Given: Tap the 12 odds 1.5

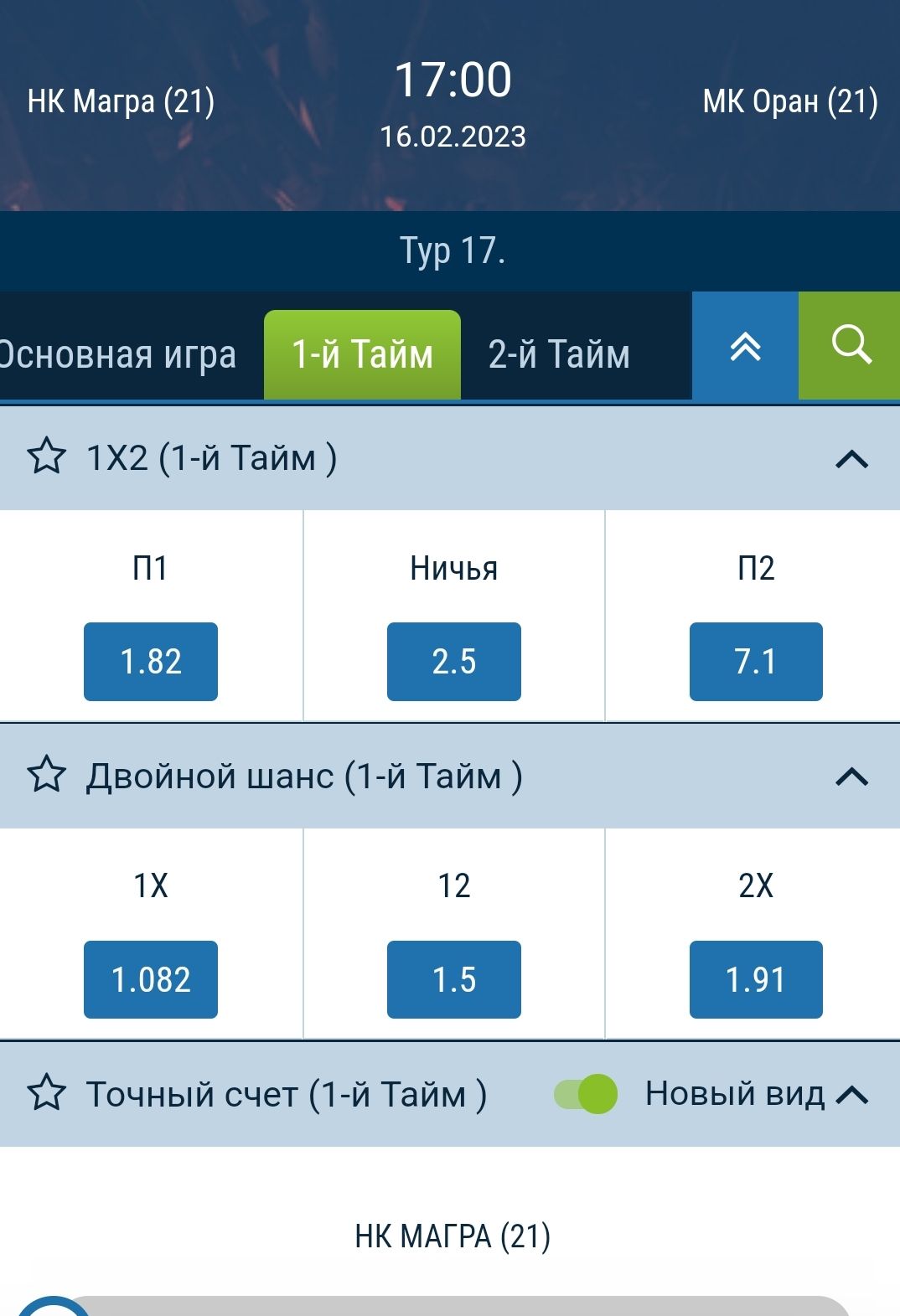Looking at the screenshot, I should [x=453, y=979].
